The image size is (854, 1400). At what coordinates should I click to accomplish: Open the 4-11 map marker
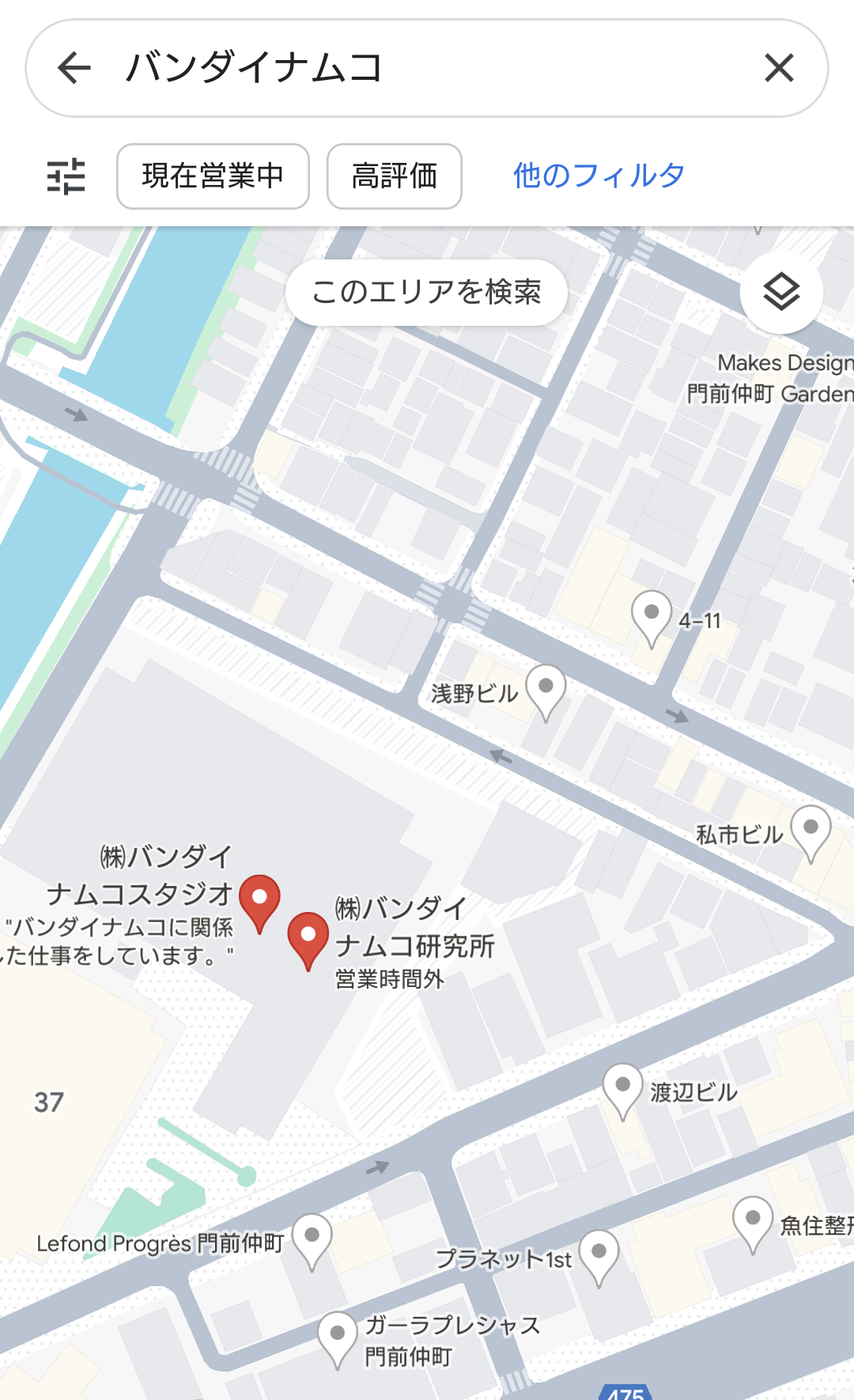click(x=652, y=619)
